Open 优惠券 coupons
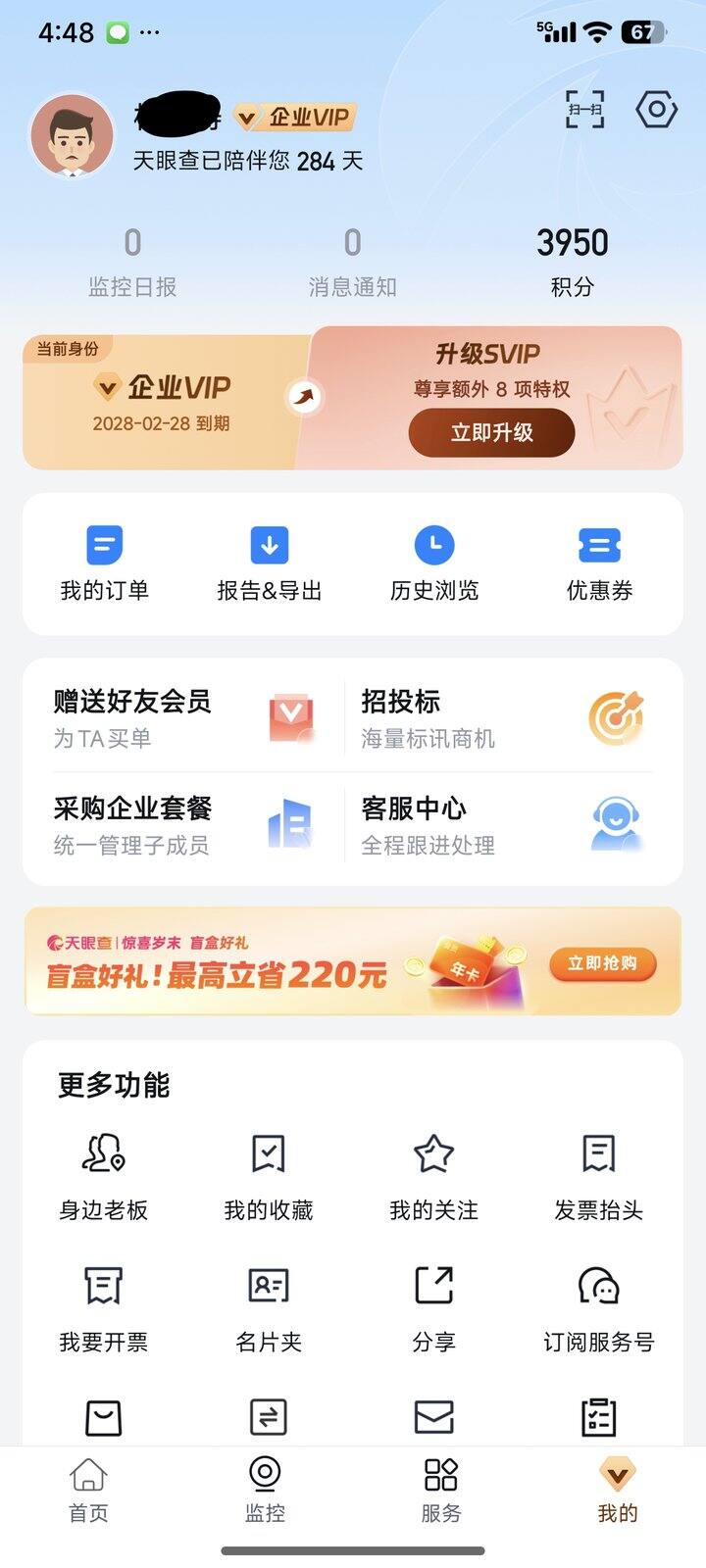This screenshot has width=706, height=1568. pyautogui.click(x=599, y=564)
